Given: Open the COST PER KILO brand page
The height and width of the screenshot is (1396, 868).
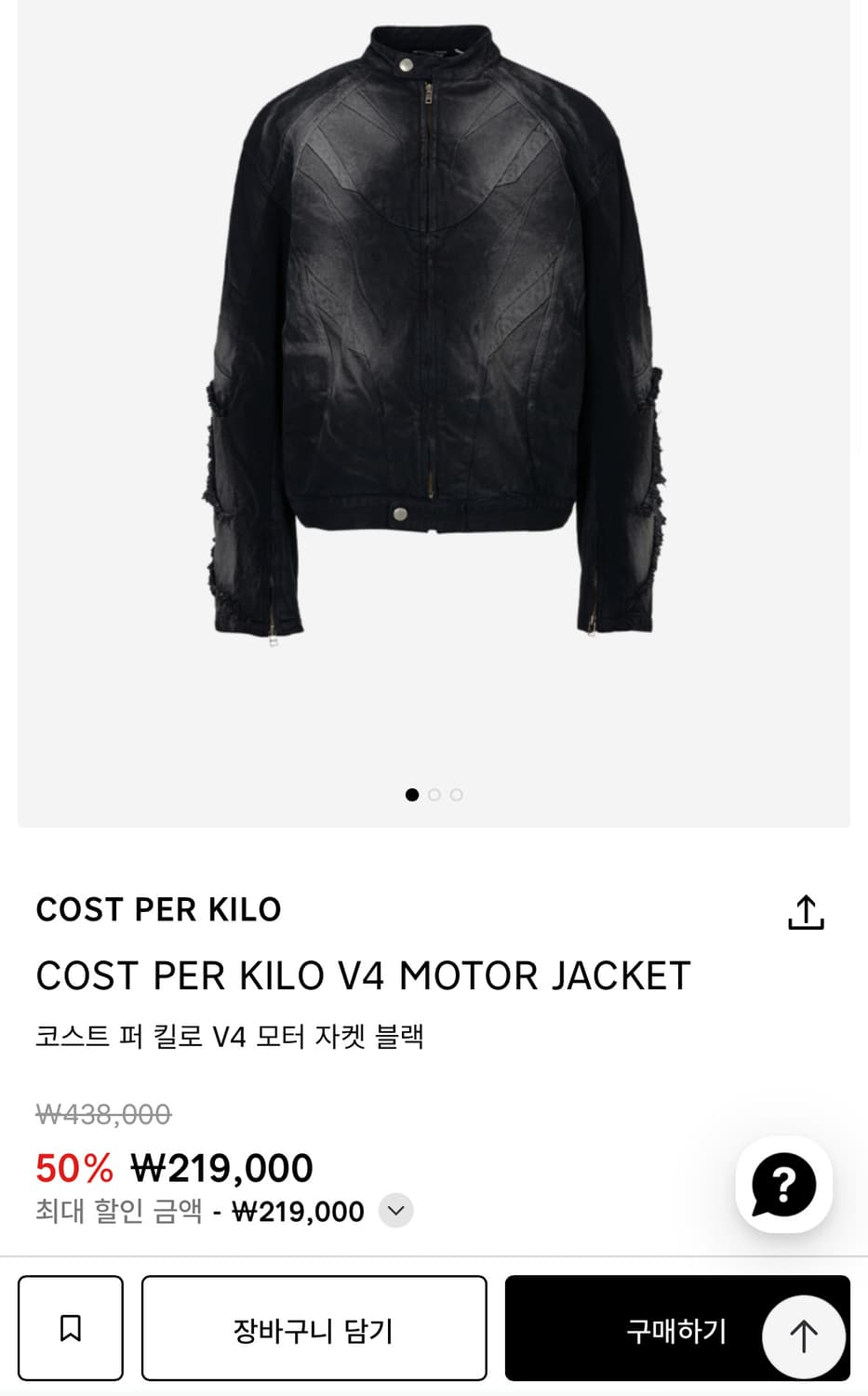Looking at the screenshot, I should [x=158, y=909].
